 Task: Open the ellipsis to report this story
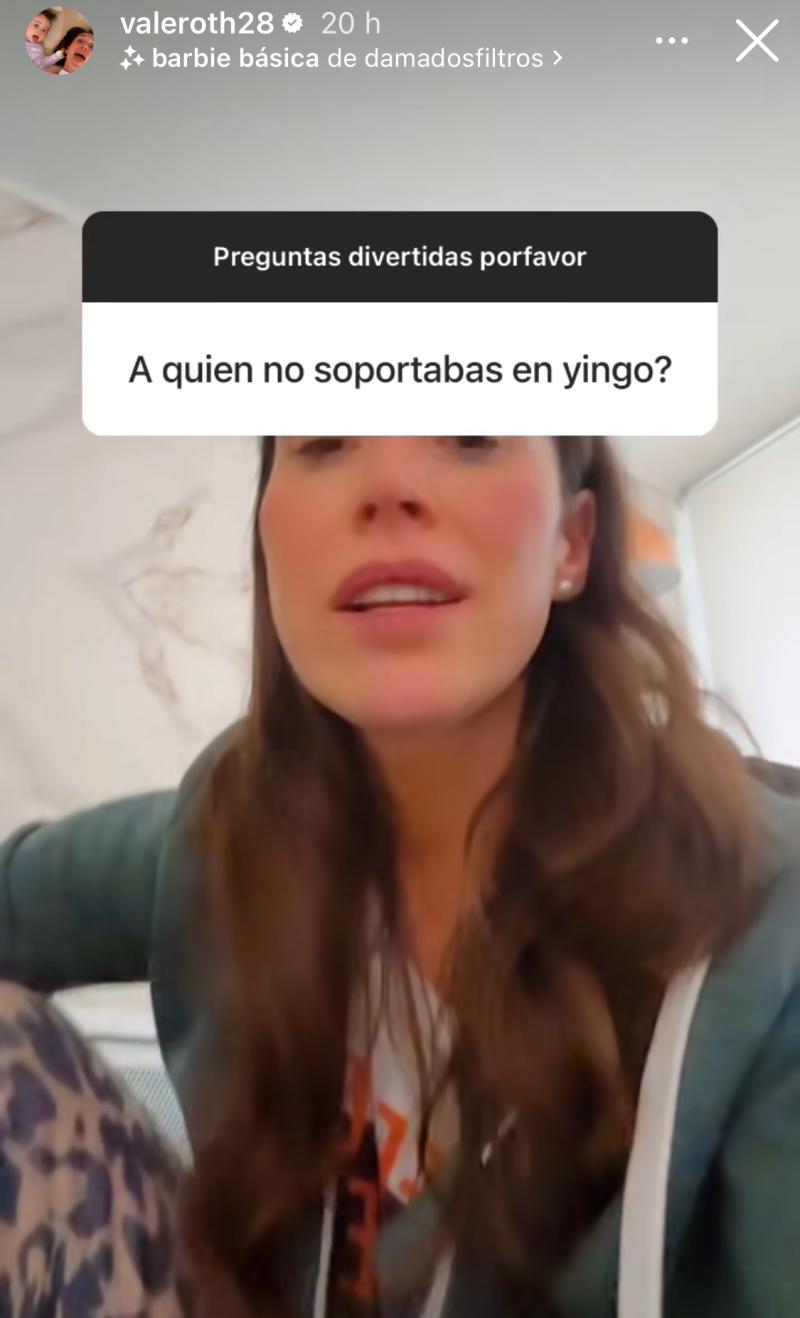672,40
